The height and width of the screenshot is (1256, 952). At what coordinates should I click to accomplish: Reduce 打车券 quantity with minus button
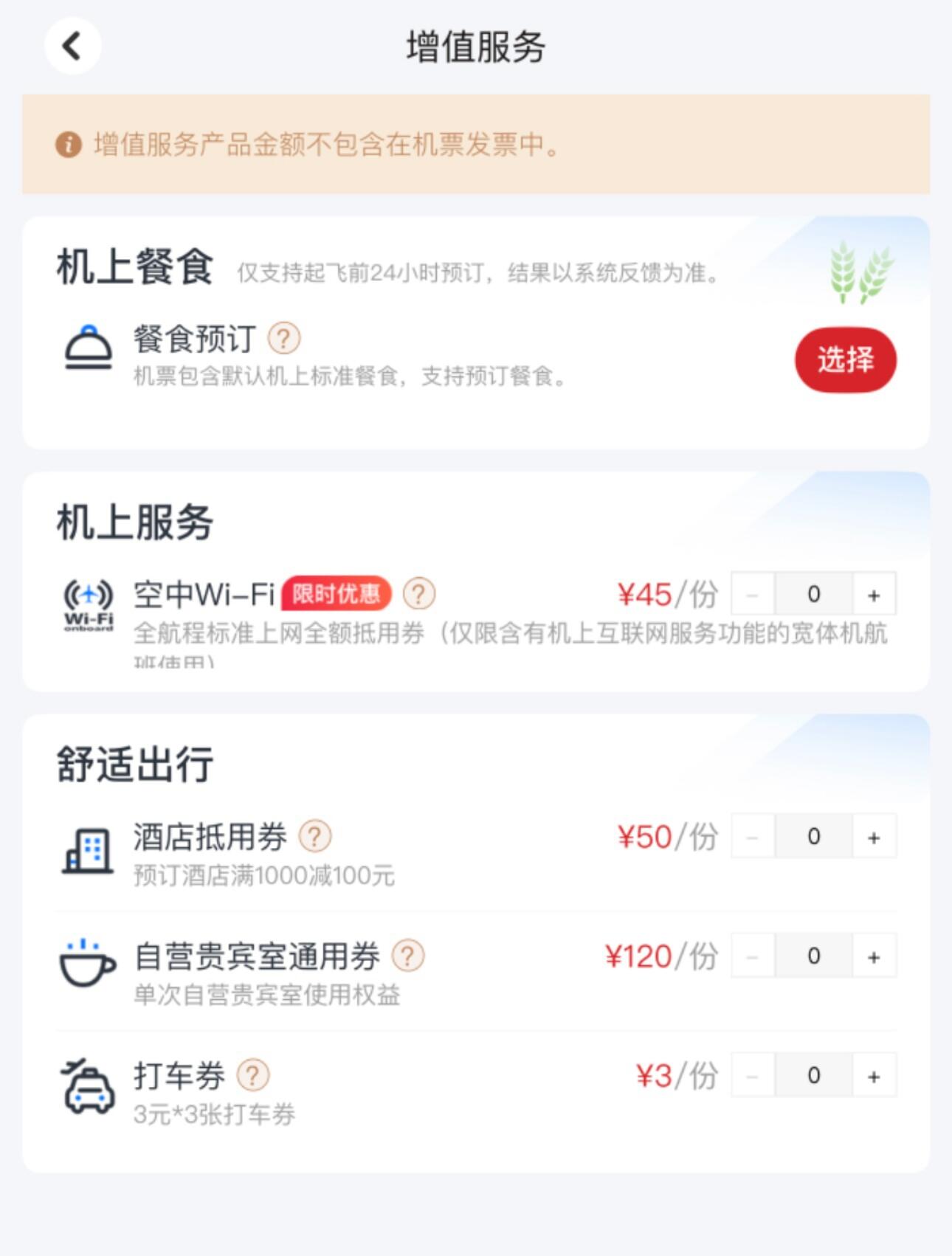click(753, 1076)
